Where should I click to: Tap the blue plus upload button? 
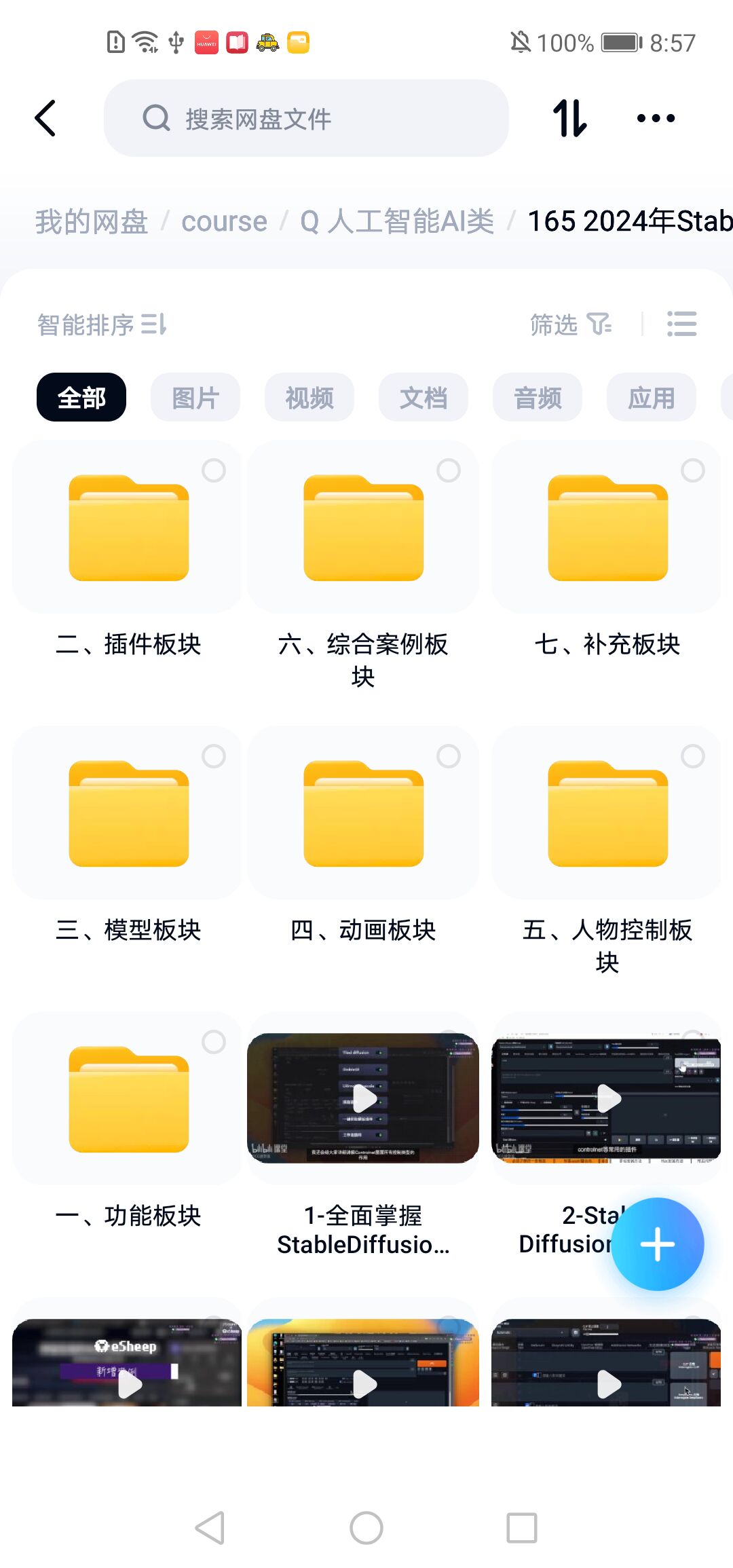(657, 1244)
